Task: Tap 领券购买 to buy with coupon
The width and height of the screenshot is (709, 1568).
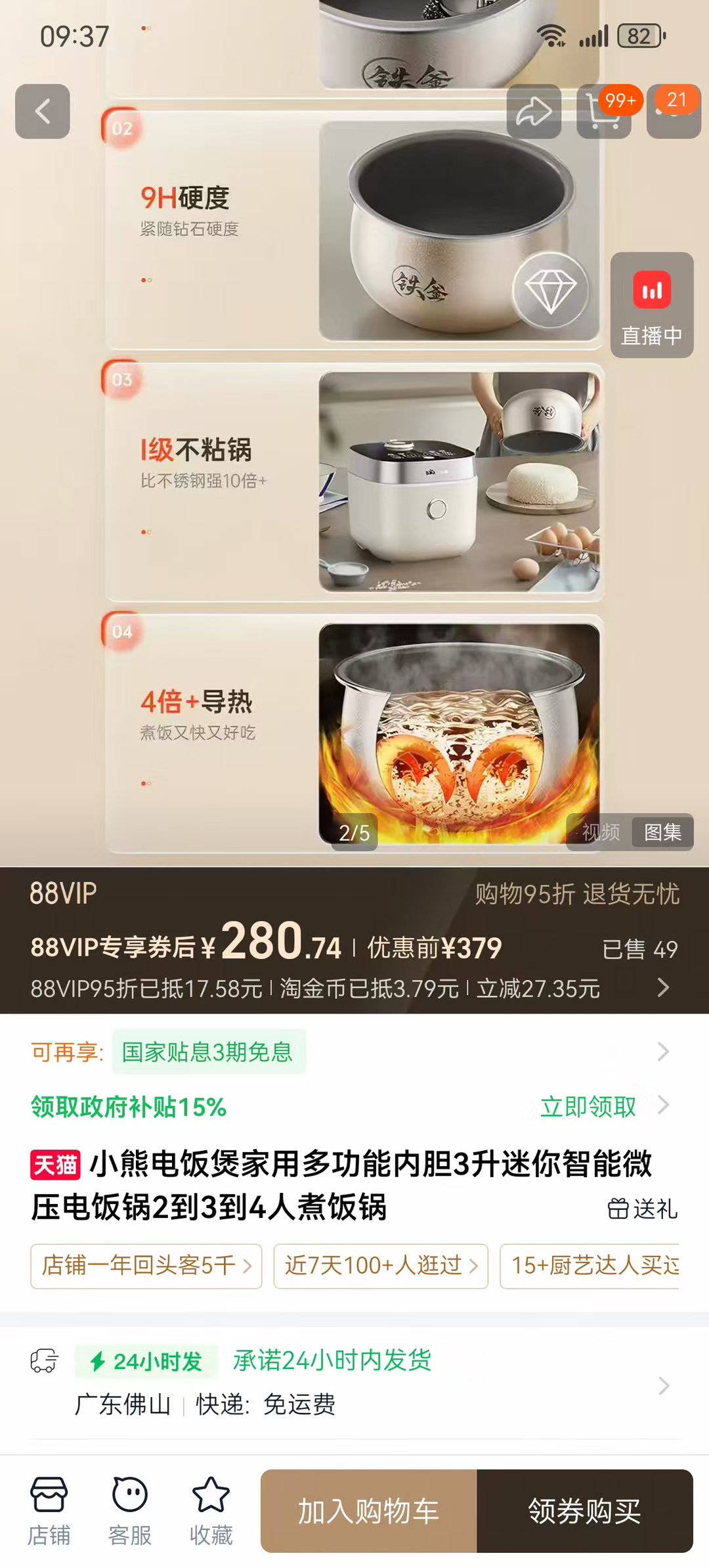Action: pos(584,1511)
